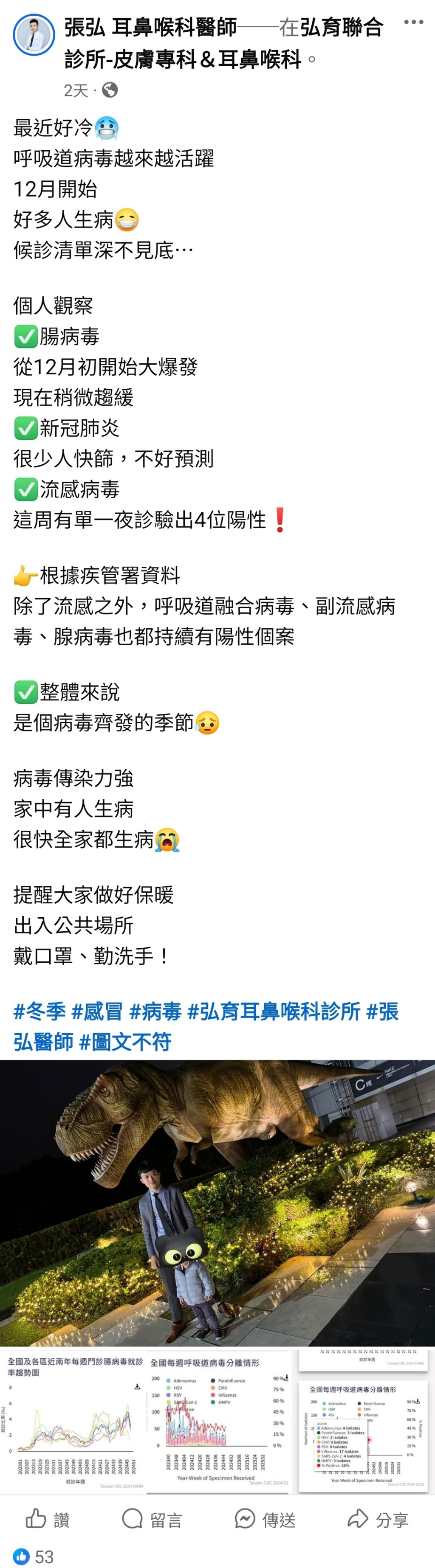The width and height of the screenshot is (435, 1568).
Task: Open 張弘 耳鼻喉科醫師 profile picture
Action: 34,35
